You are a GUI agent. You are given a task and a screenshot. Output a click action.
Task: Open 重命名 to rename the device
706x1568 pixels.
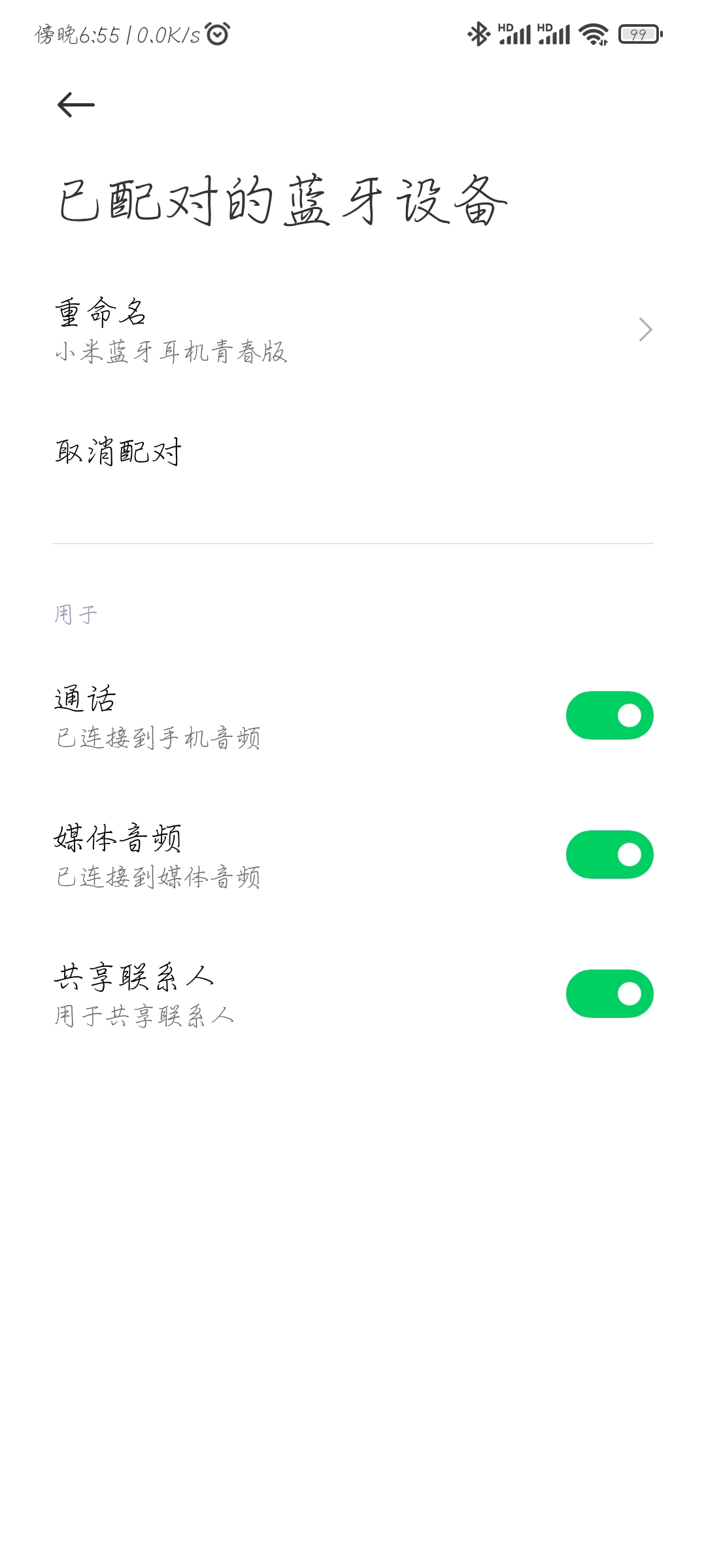pyautogui.click(x=353, y=330)
